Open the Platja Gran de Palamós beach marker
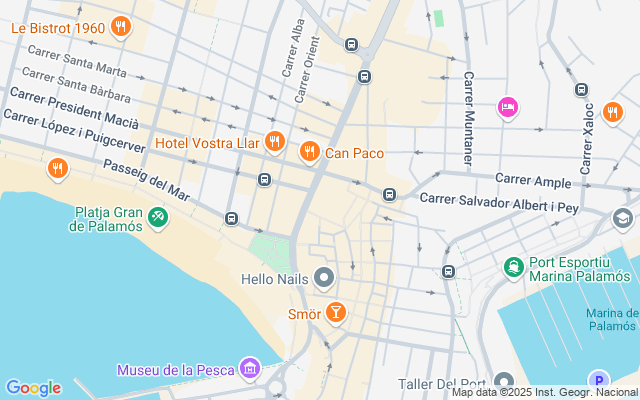 [158, 217]
